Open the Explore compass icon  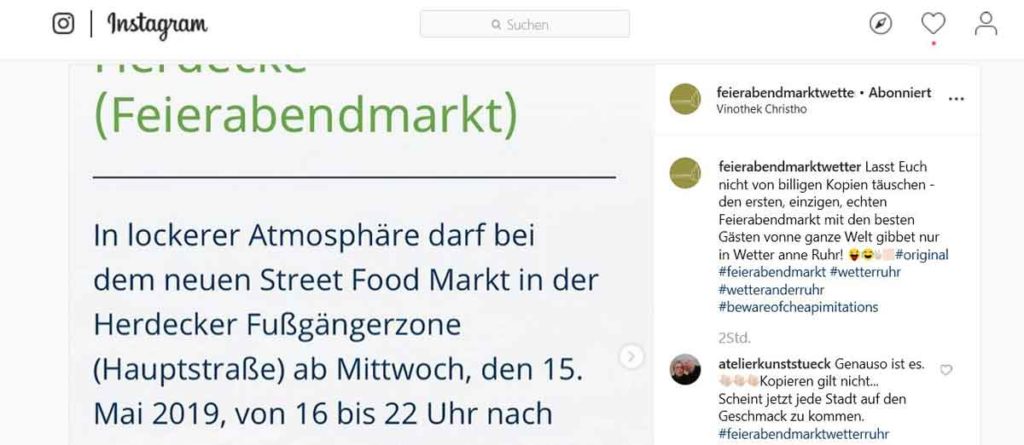coord(881,24)
